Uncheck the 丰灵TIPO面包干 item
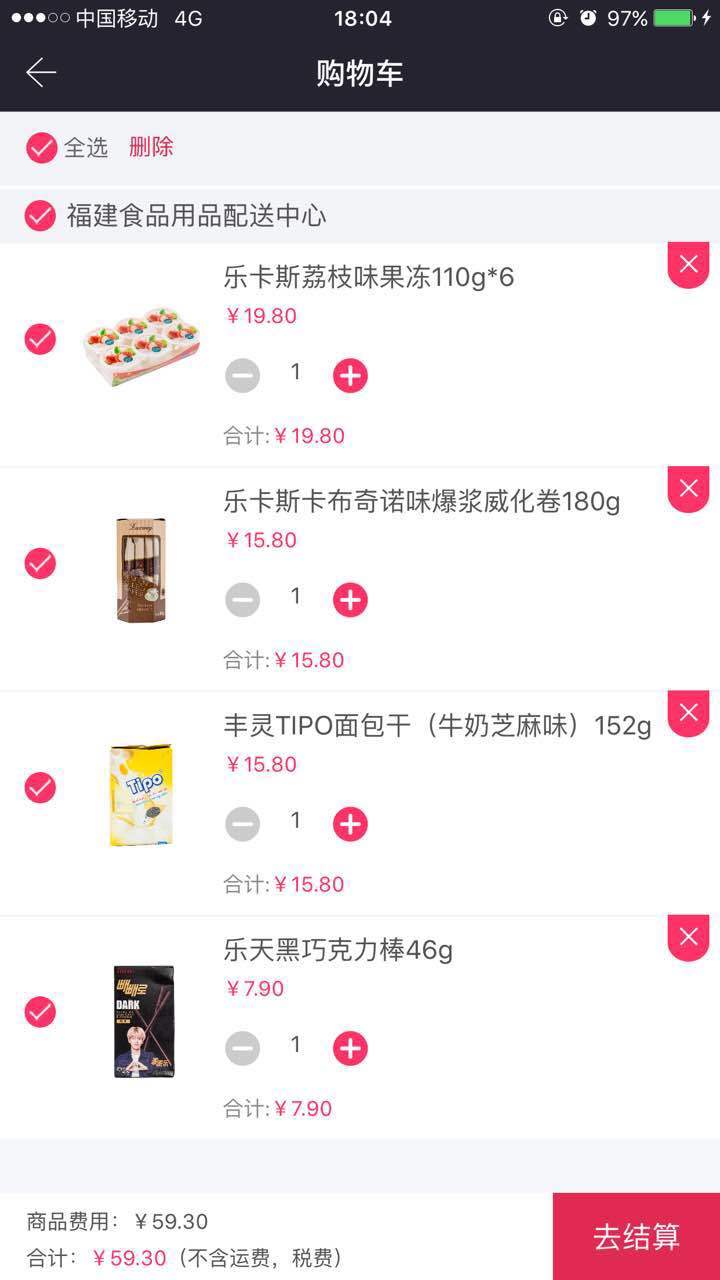 coord(40,788)
